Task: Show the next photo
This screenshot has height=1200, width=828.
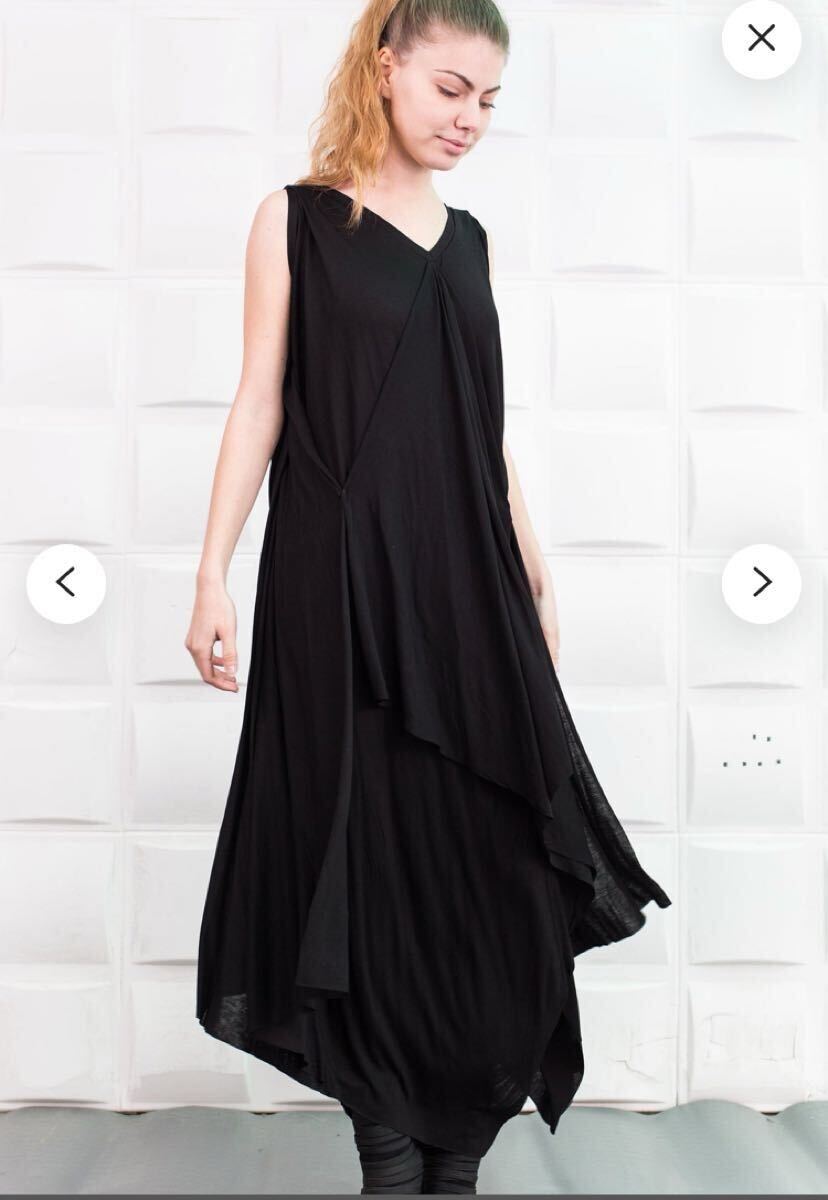Action: 761,583
